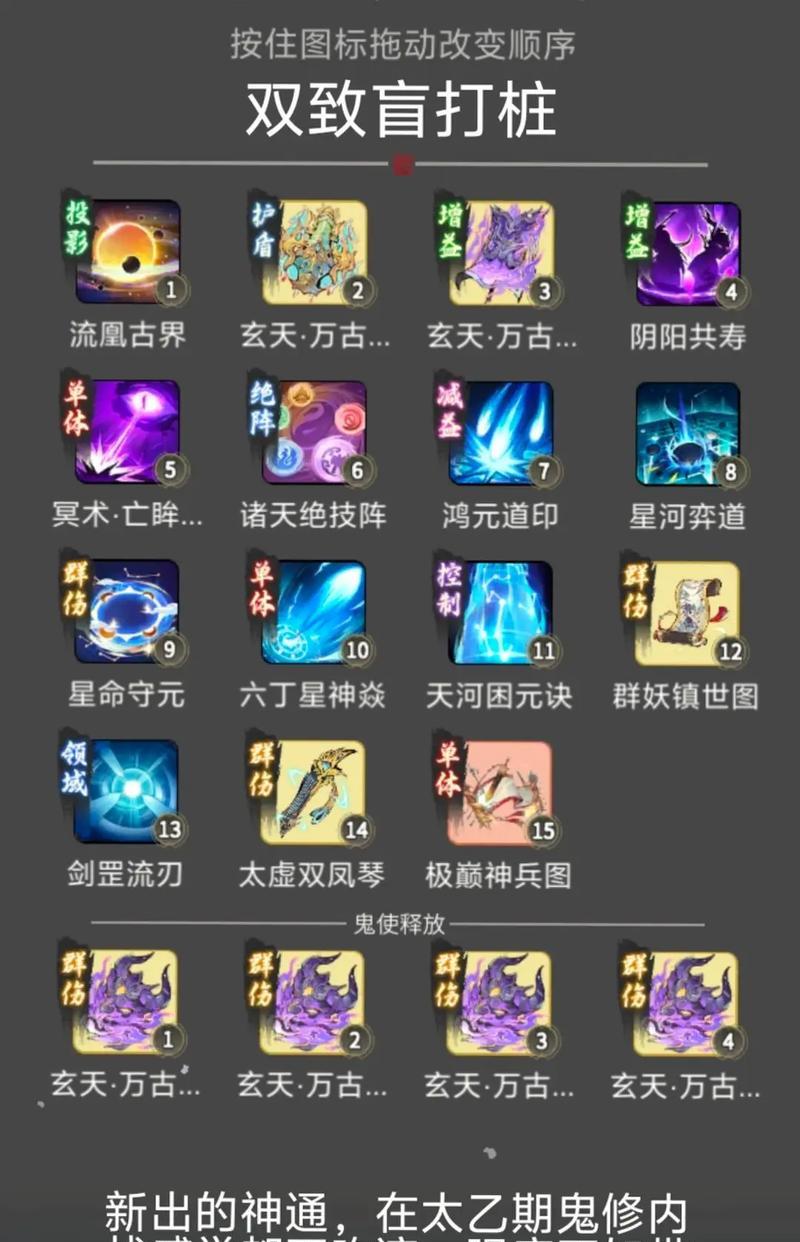Tap the fourth 鬼使释放 skill slot

688,1002
